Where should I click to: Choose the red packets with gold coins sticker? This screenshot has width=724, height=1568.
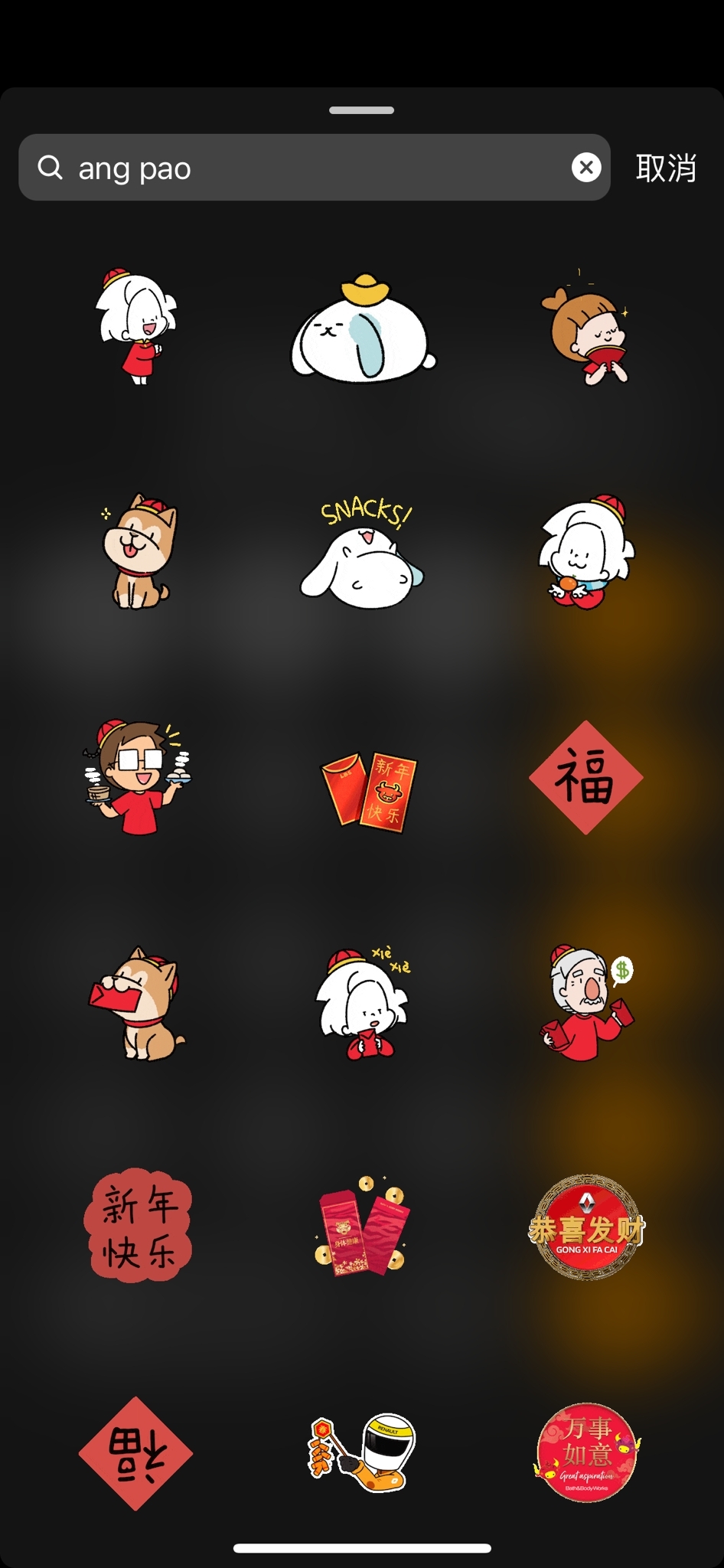point(363,1227)
